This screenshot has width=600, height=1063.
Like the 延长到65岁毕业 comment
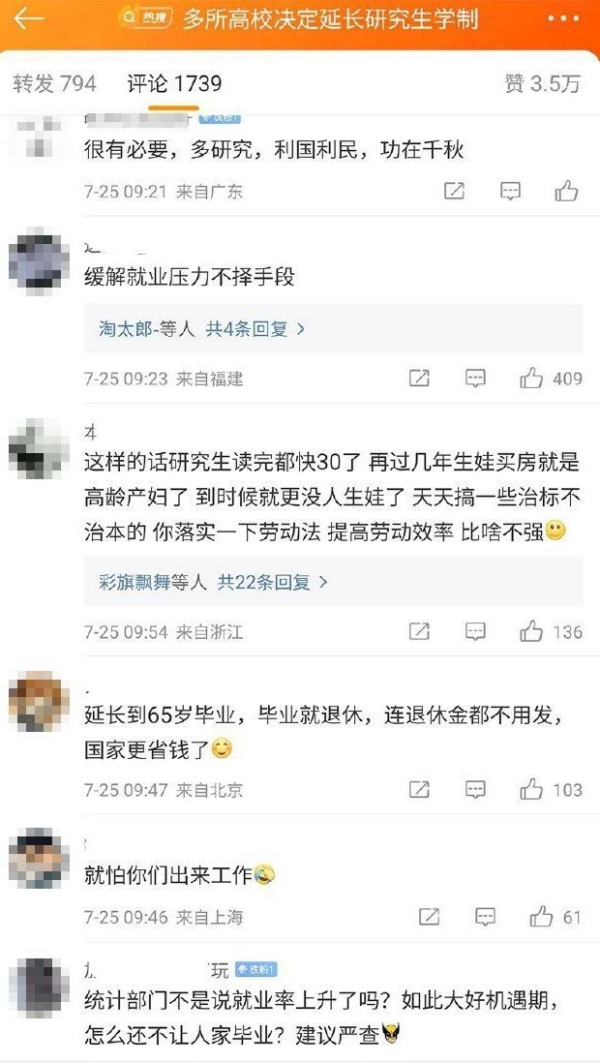click(531, 790)
